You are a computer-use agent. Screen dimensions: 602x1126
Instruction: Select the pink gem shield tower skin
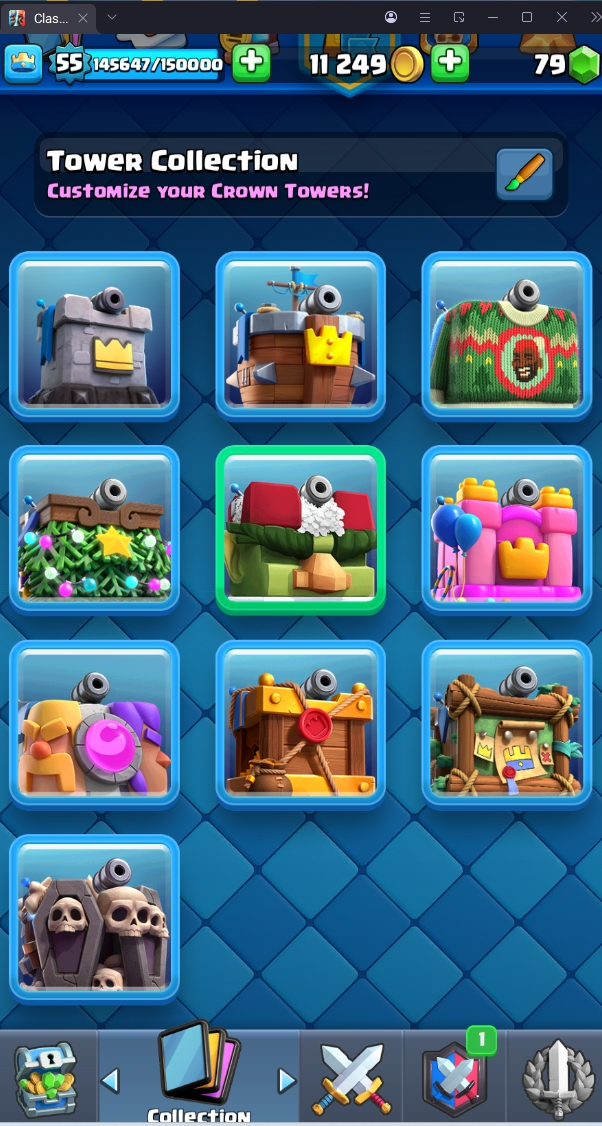95,723
